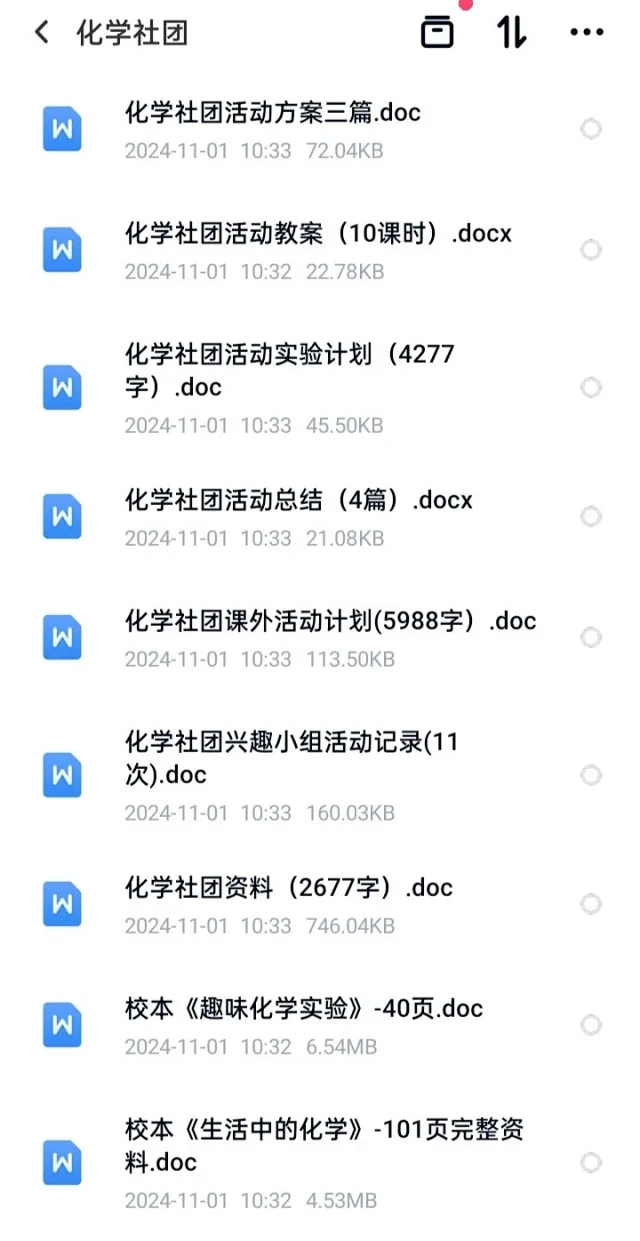
Task: Go back from 化学社团 folder
Action: (x=41, y=32)
